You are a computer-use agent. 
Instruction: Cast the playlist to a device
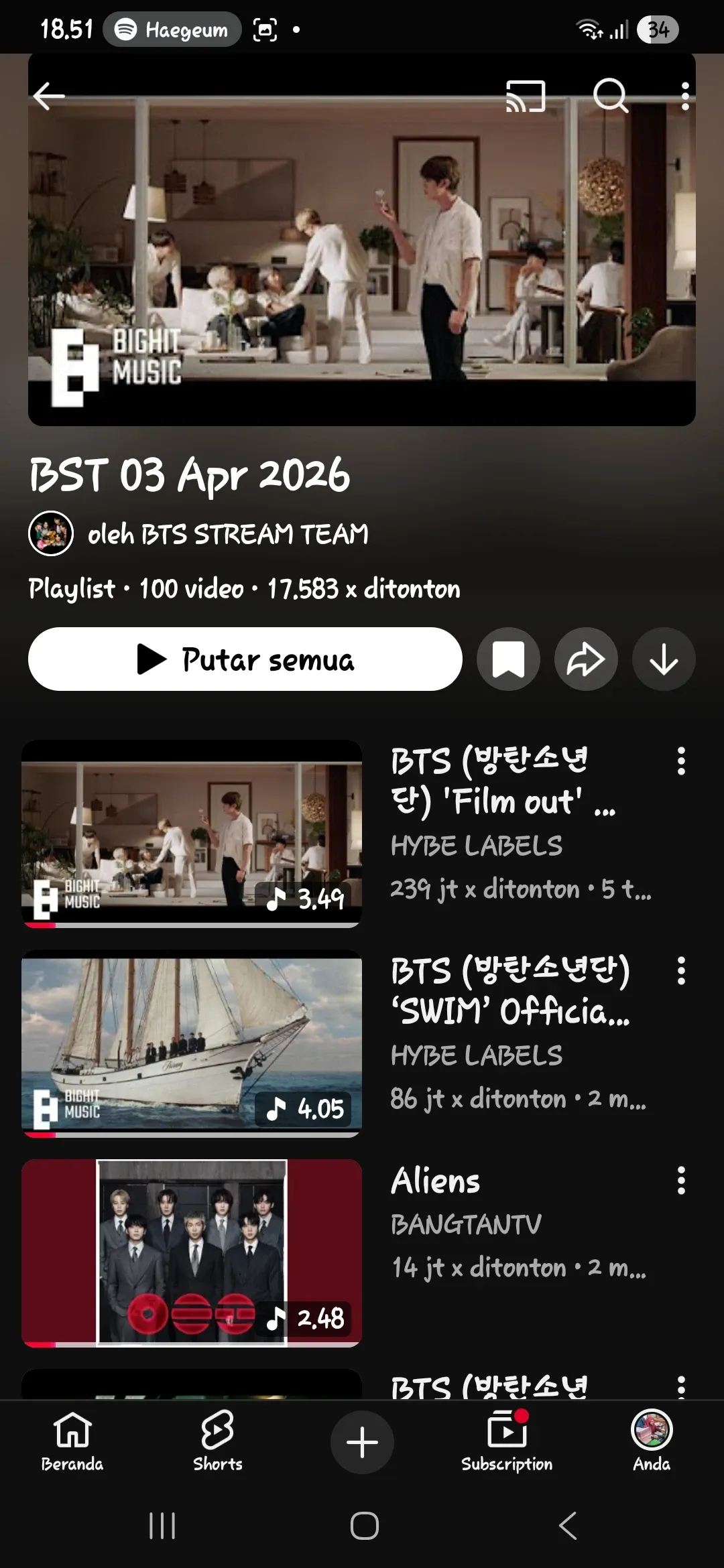[526, 96]
